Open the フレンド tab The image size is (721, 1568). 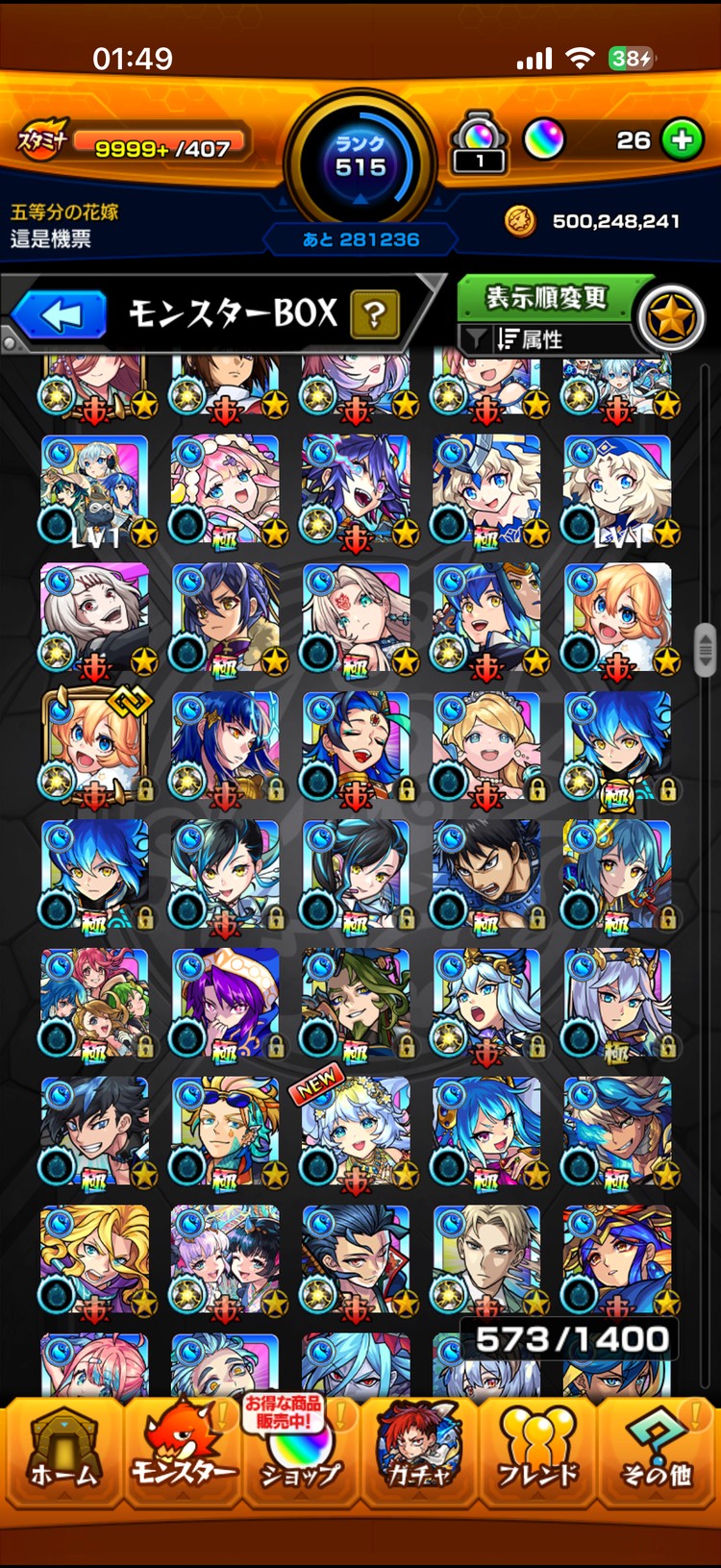537,1453
